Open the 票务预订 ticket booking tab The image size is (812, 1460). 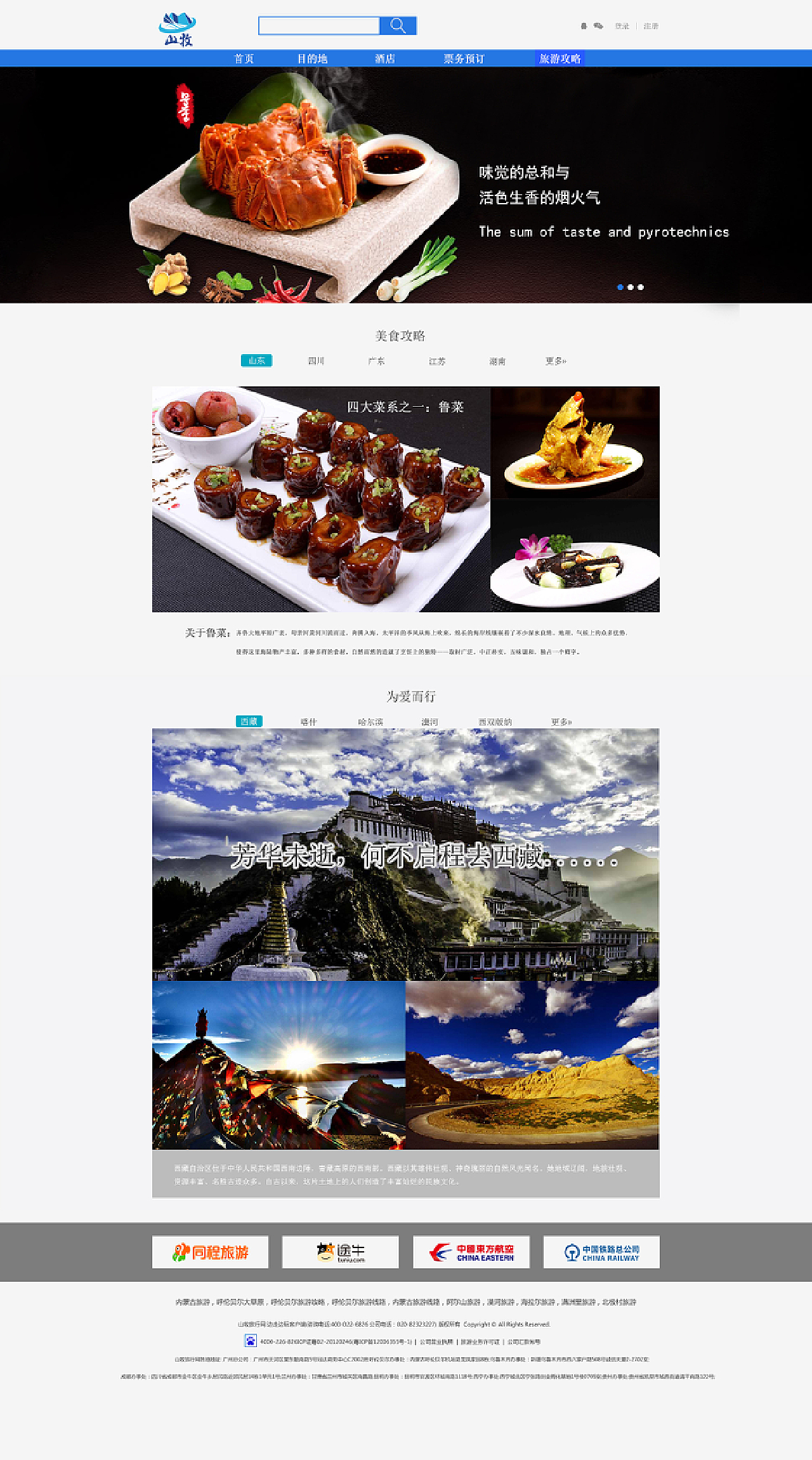(x=464, y=58)
